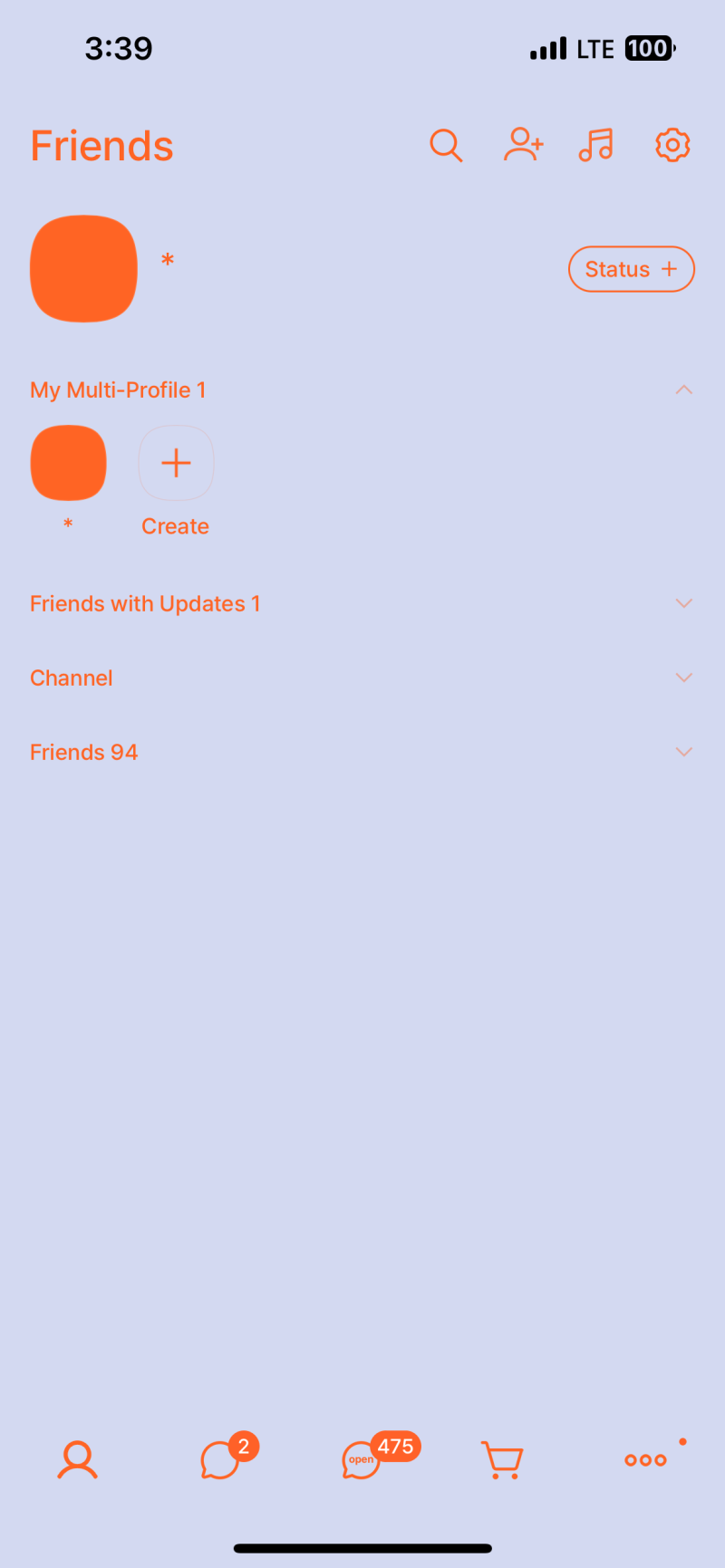This screenshot has height=1568, width=725.
Task: Tap the add friend icon
Action: pyautogui.click(x=523, y=145)
